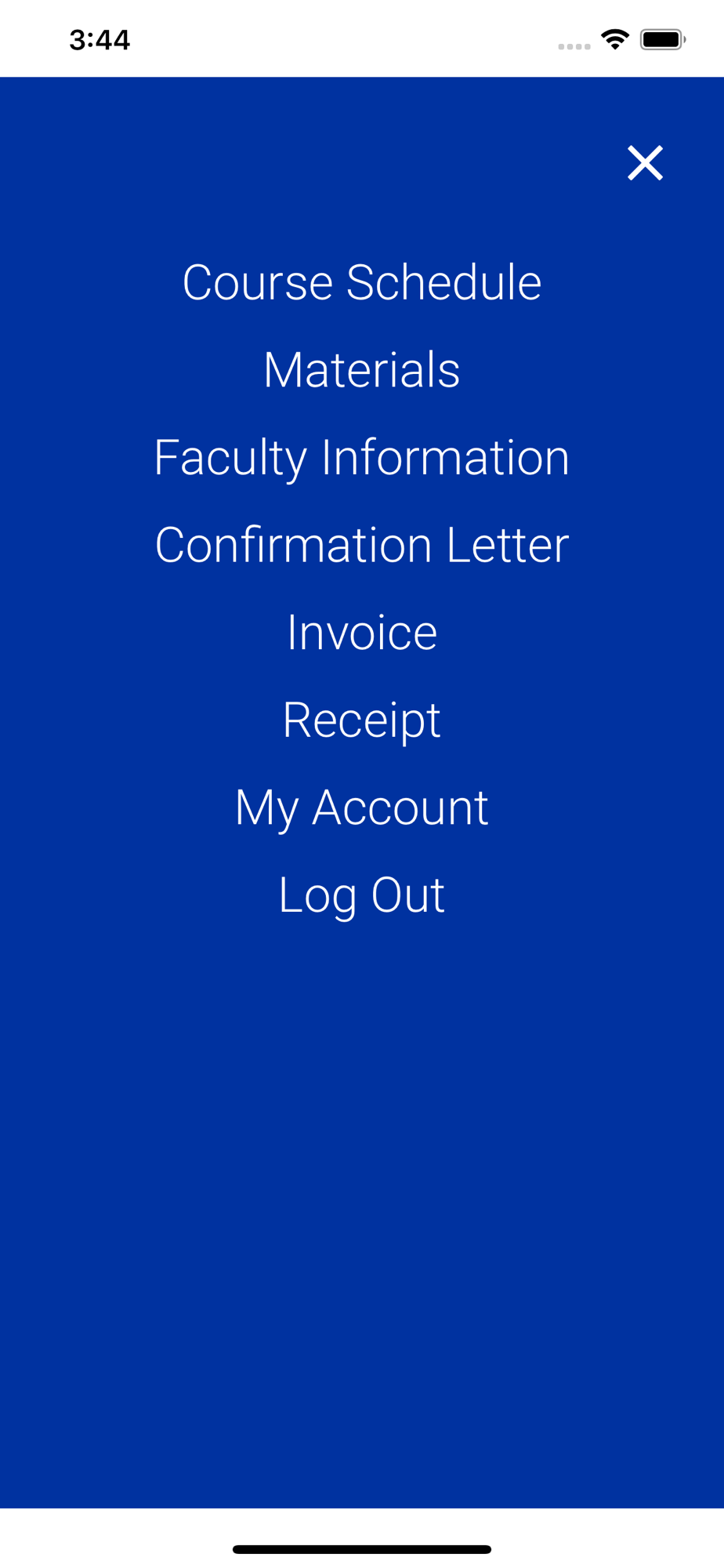Log Out of the app
This screenshot has width=724, height=1568.
[362, 895]
